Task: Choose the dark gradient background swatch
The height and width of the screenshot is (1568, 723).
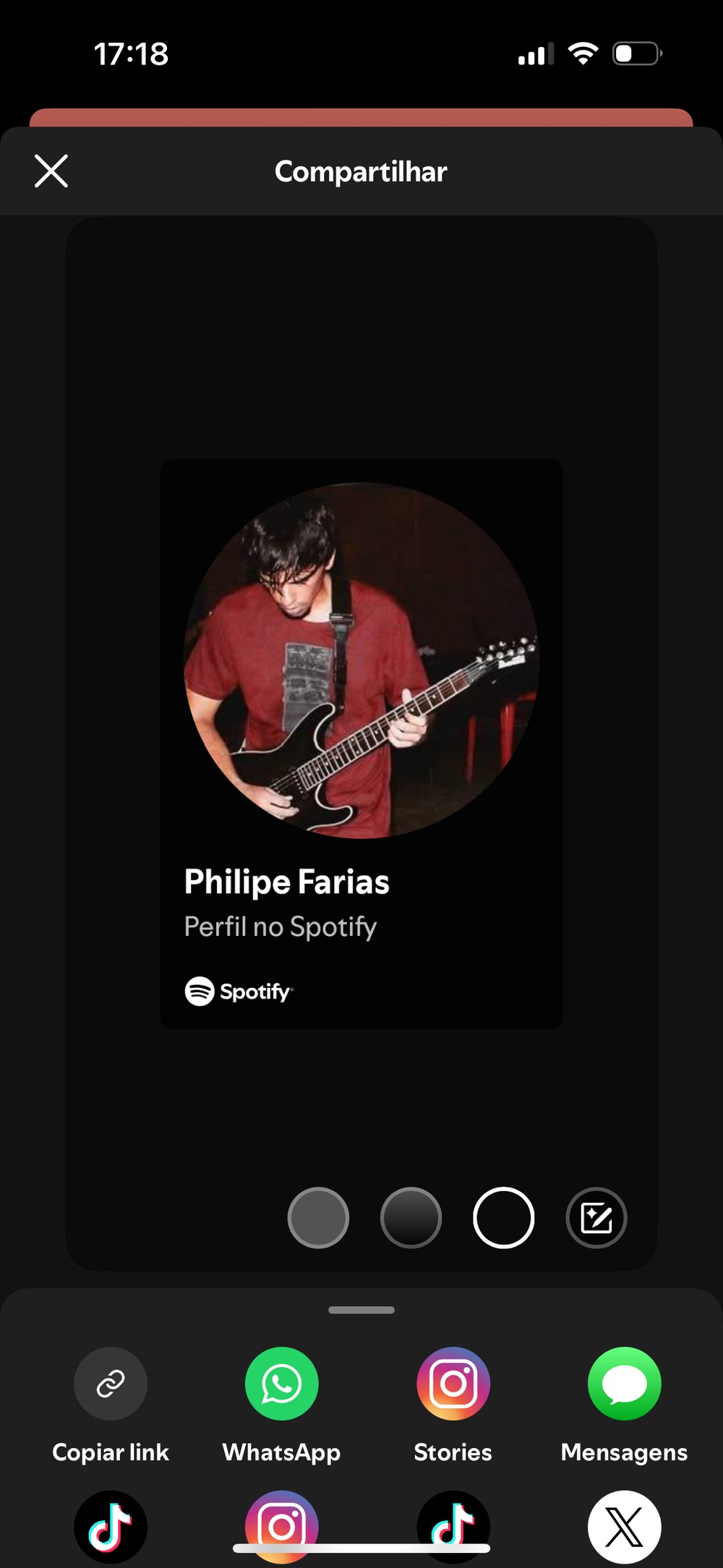Action: [x=411, y=1218]
